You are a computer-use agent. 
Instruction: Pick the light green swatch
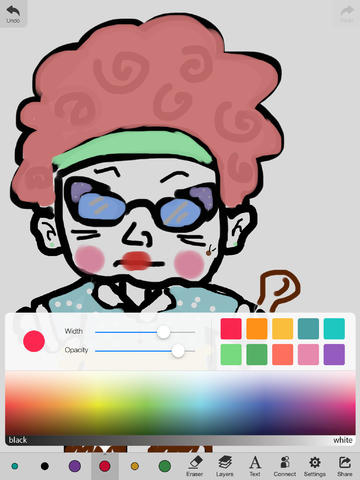tap(231, 354)
